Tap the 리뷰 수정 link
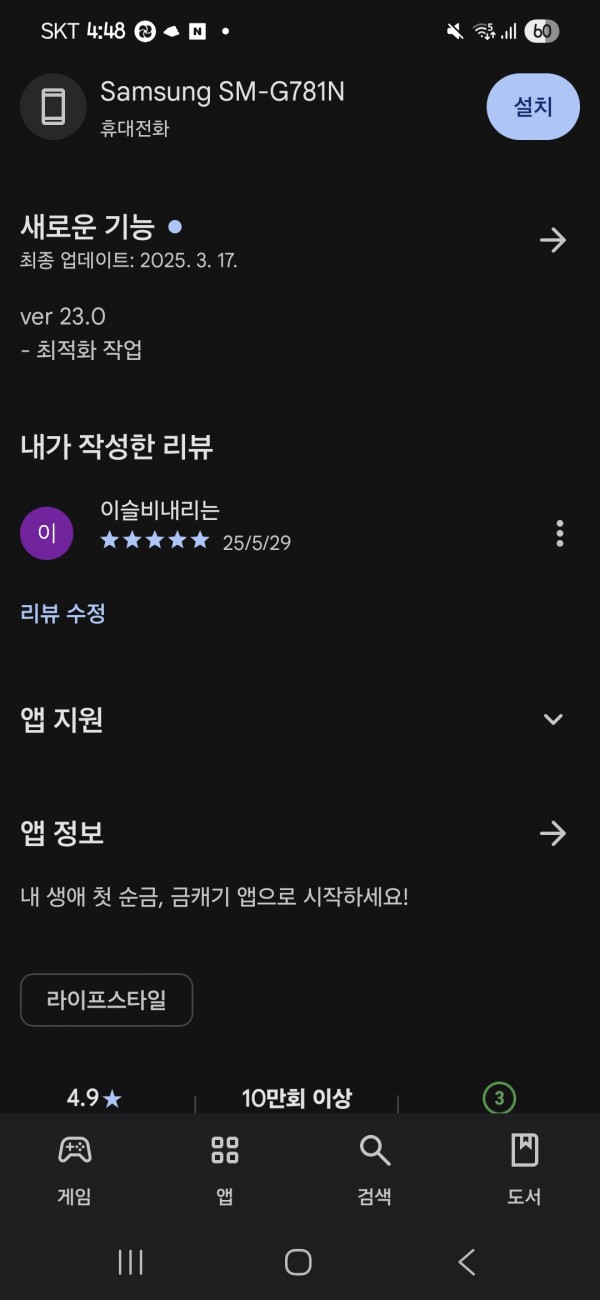Viewport: 600px width, 1300px height. pyautogui.click(x=63, y=613)
